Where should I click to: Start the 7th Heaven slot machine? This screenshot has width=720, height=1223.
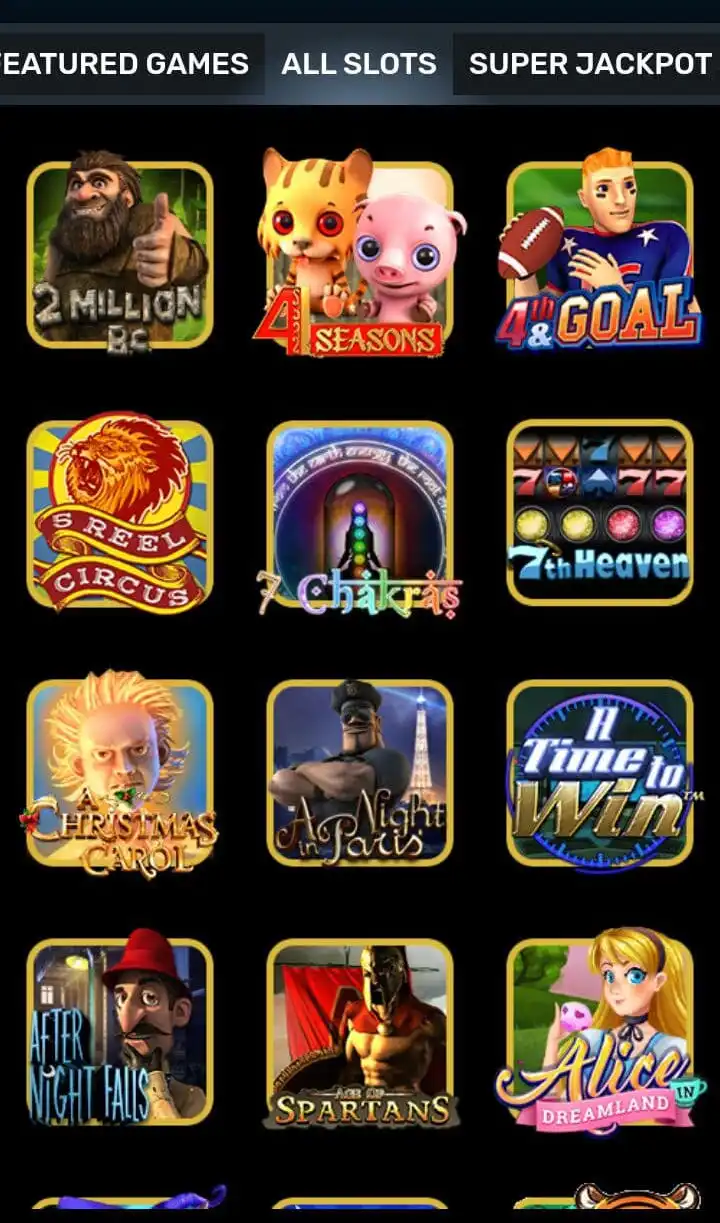tap(600, 513)
